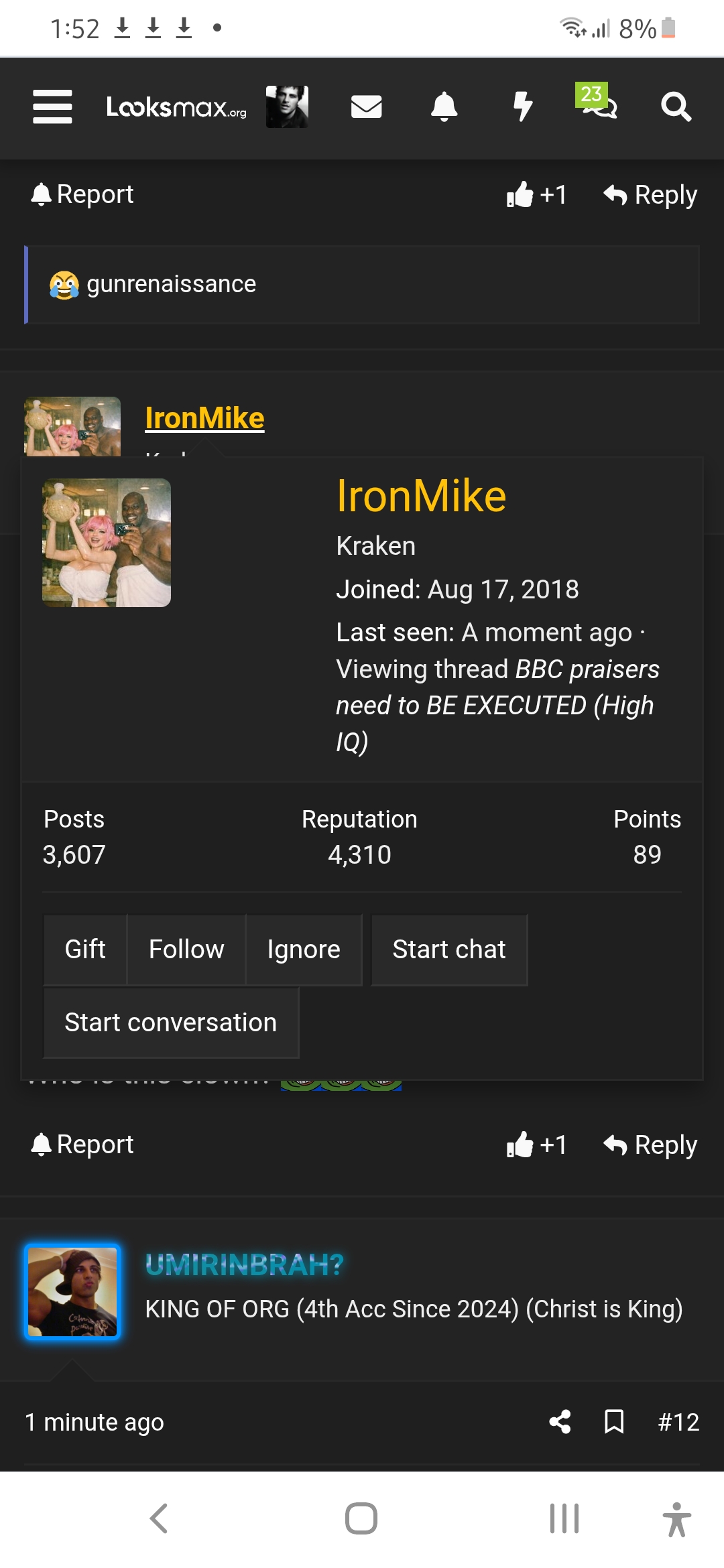The width and height of the screenshot is (724, 1568).
Task: Open IronMike's profile from popup name
Action: [421, 497]
